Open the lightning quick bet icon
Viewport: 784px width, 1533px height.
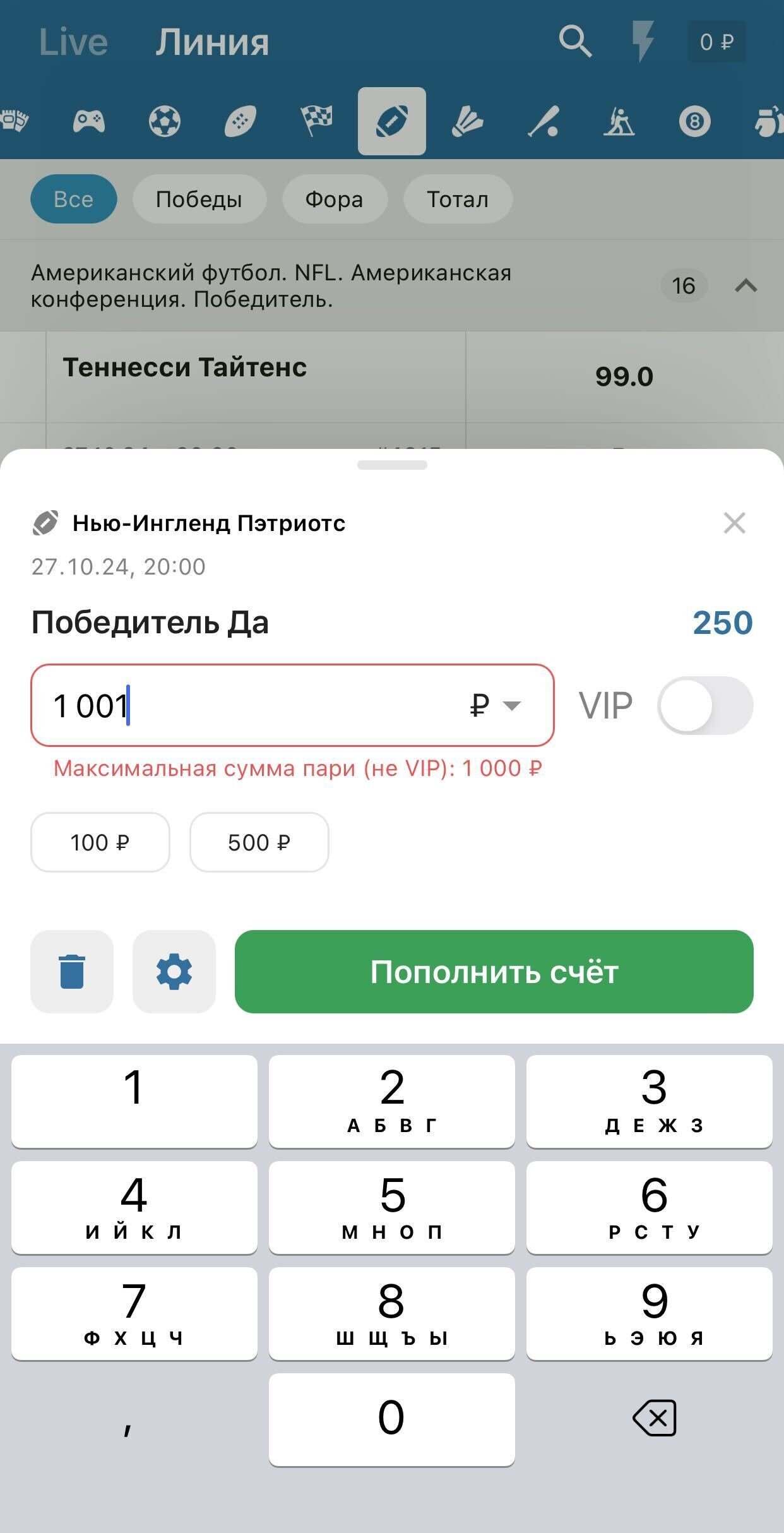643,42
